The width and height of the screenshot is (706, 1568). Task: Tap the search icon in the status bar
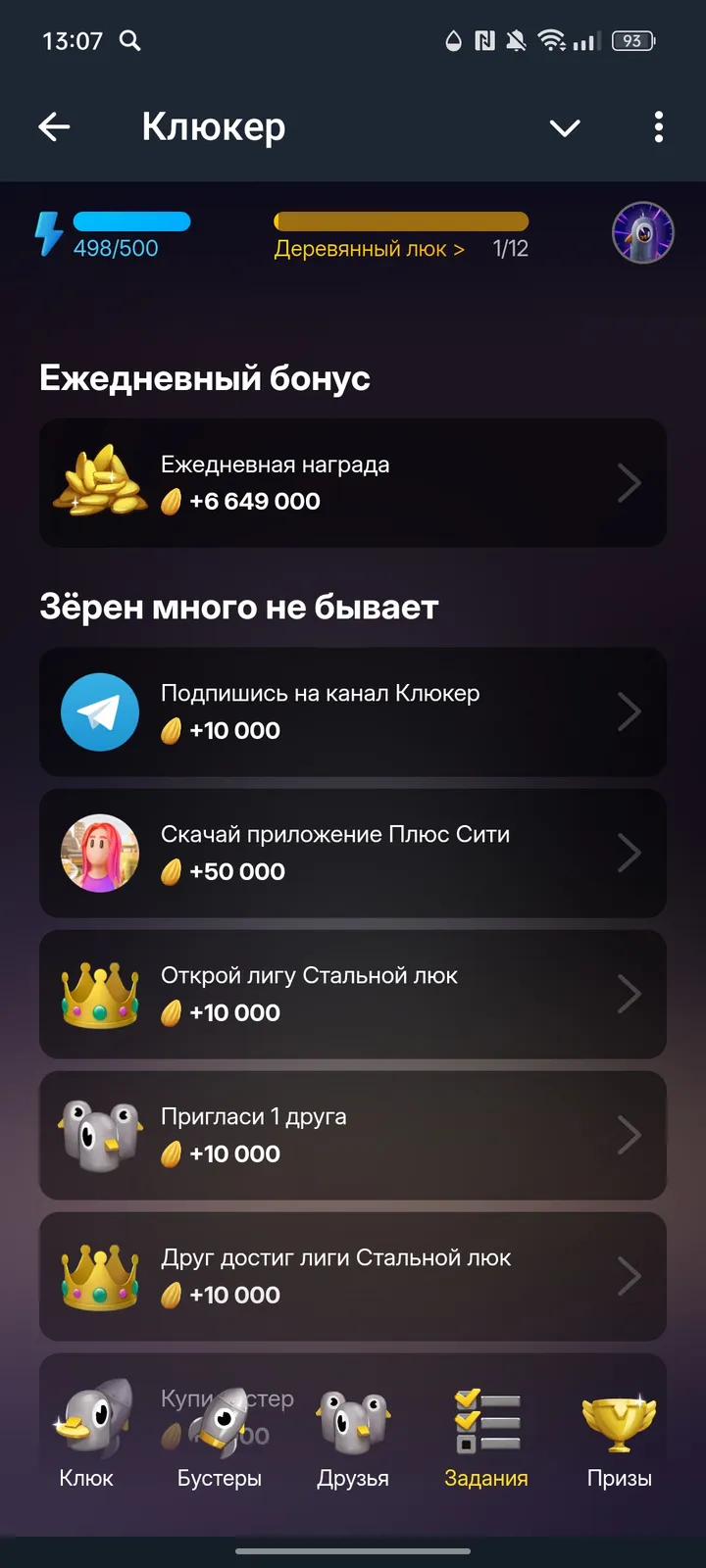(129, 41)
